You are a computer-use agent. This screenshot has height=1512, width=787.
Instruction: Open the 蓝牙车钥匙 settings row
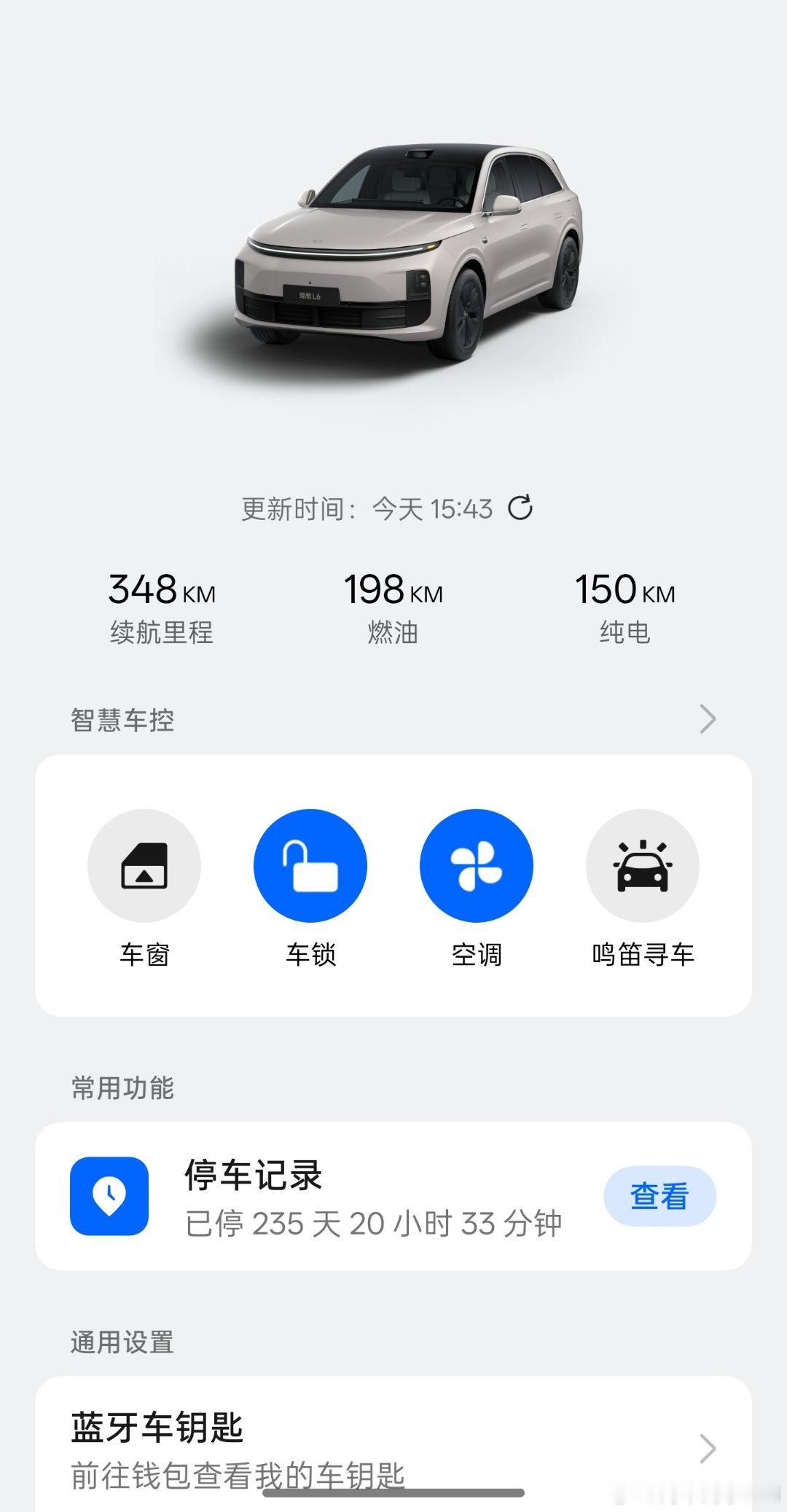click(393, 1448)
